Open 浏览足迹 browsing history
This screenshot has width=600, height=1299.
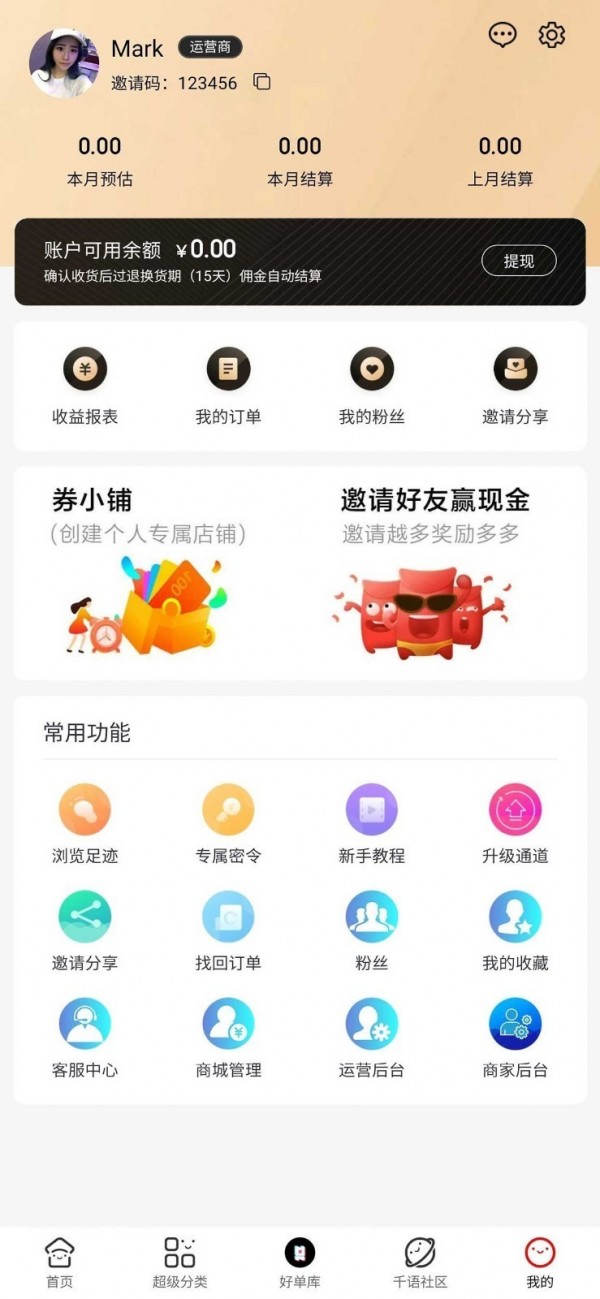coord(85,823)
